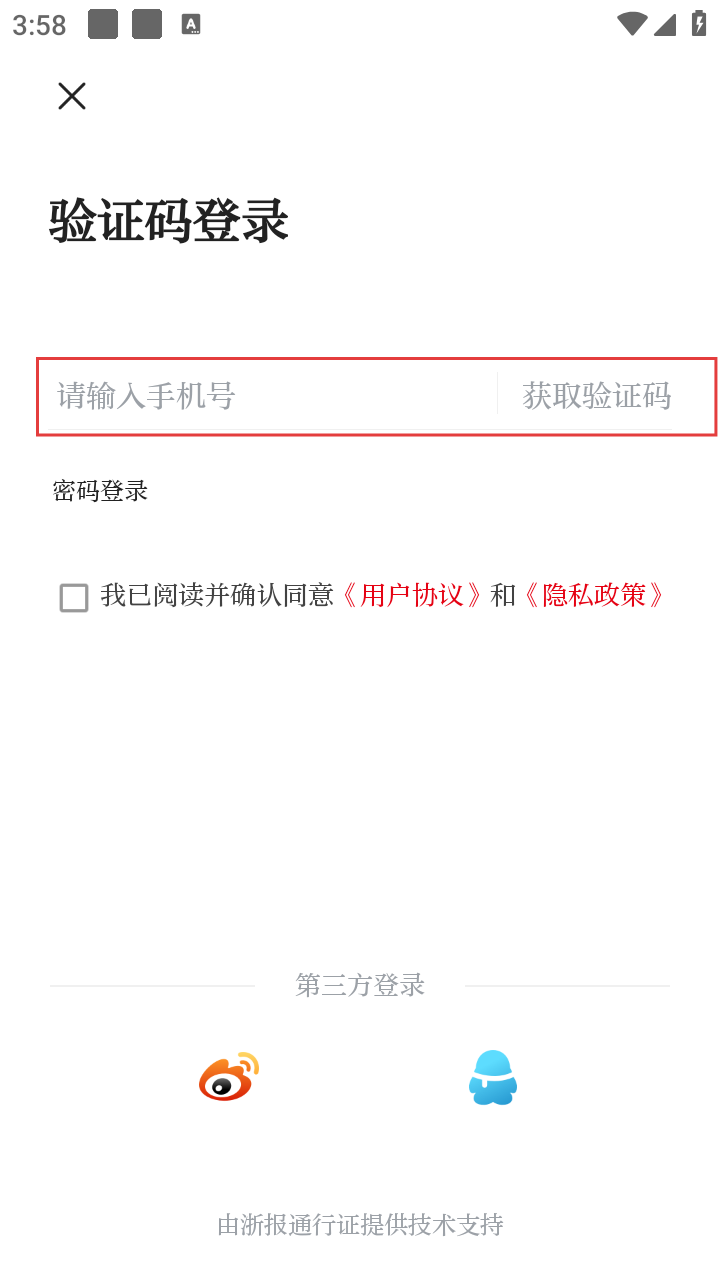Log in with QQ

click(x=493, y=1077)
